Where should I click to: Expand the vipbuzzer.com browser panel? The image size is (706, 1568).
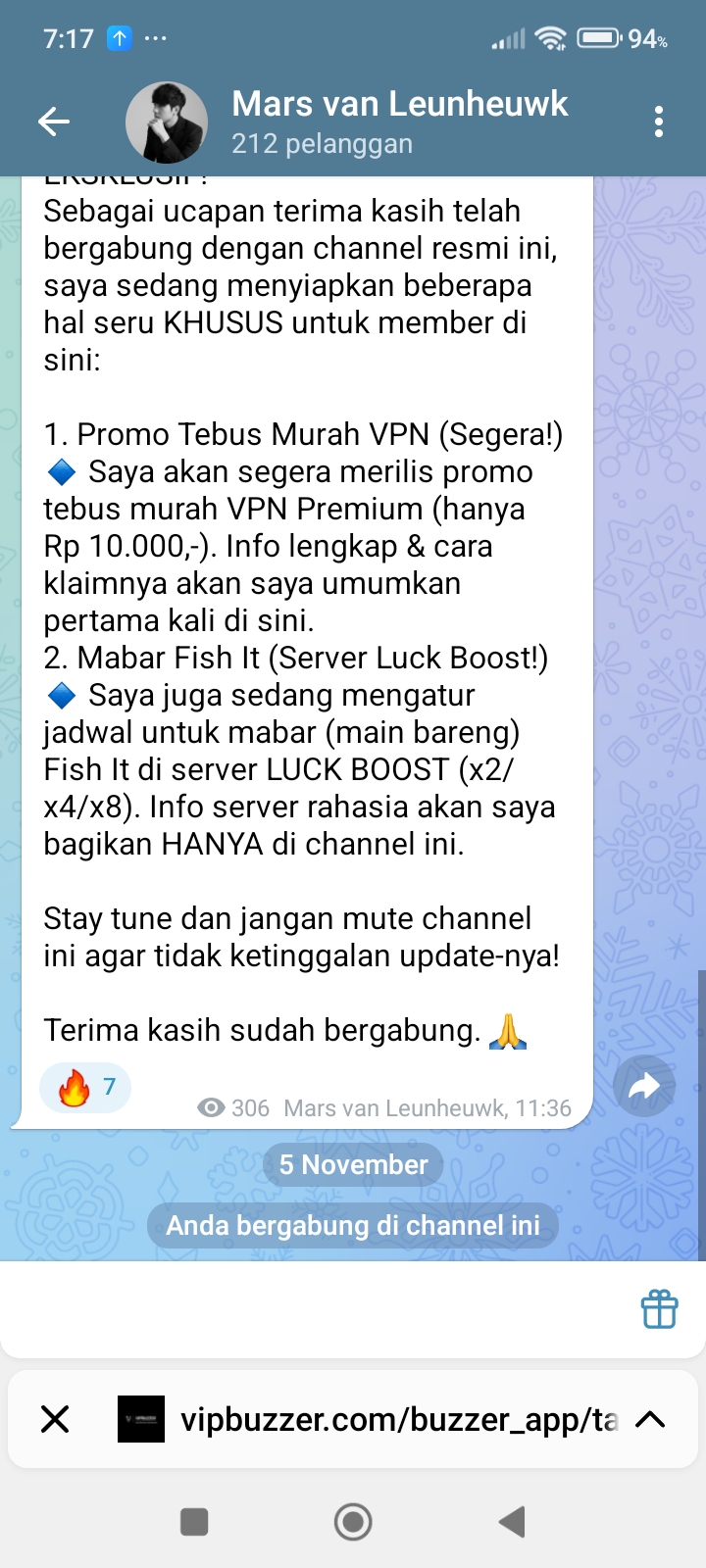(651, 1419)
